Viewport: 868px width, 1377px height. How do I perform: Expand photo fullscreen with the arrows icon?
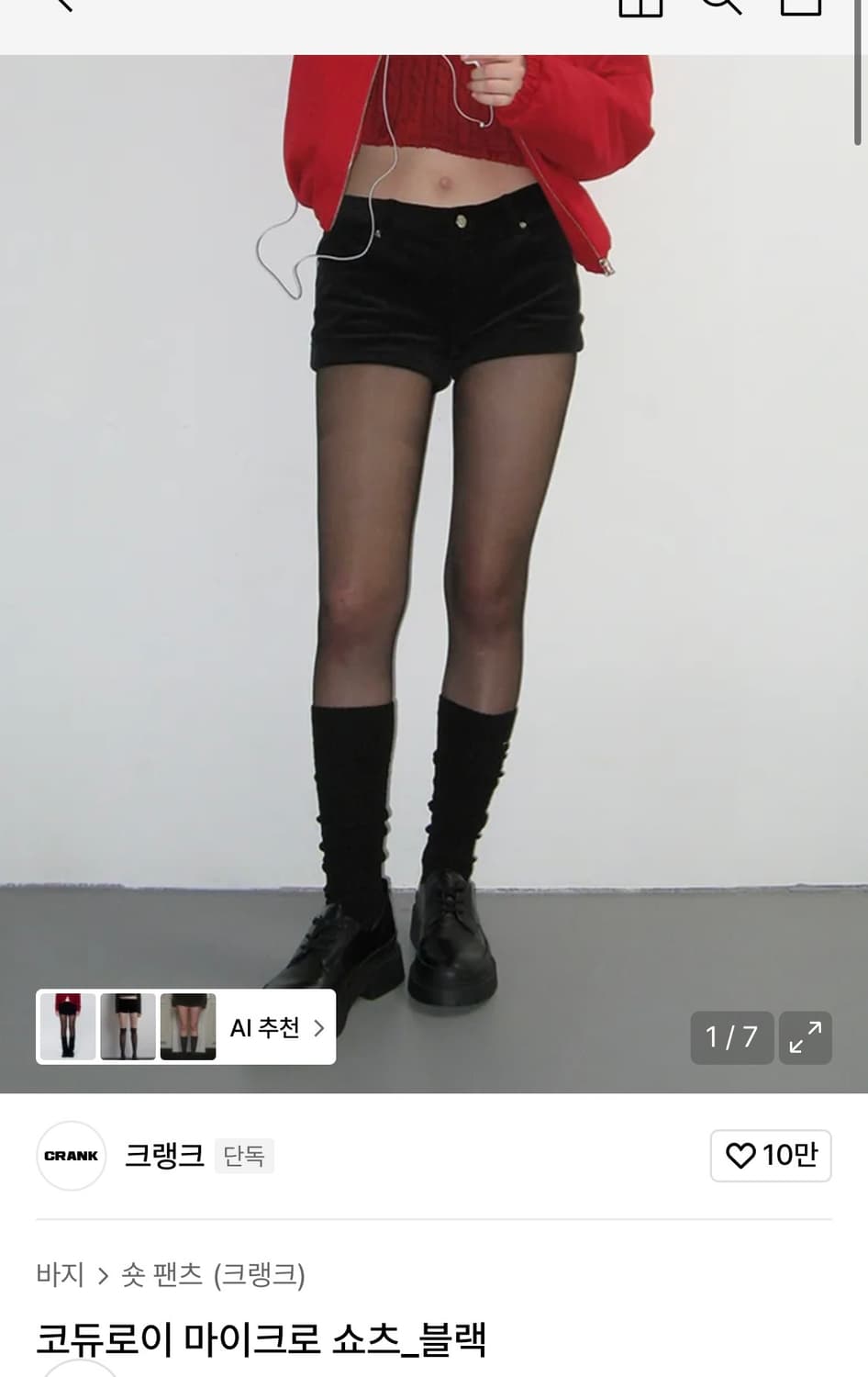806,1037
